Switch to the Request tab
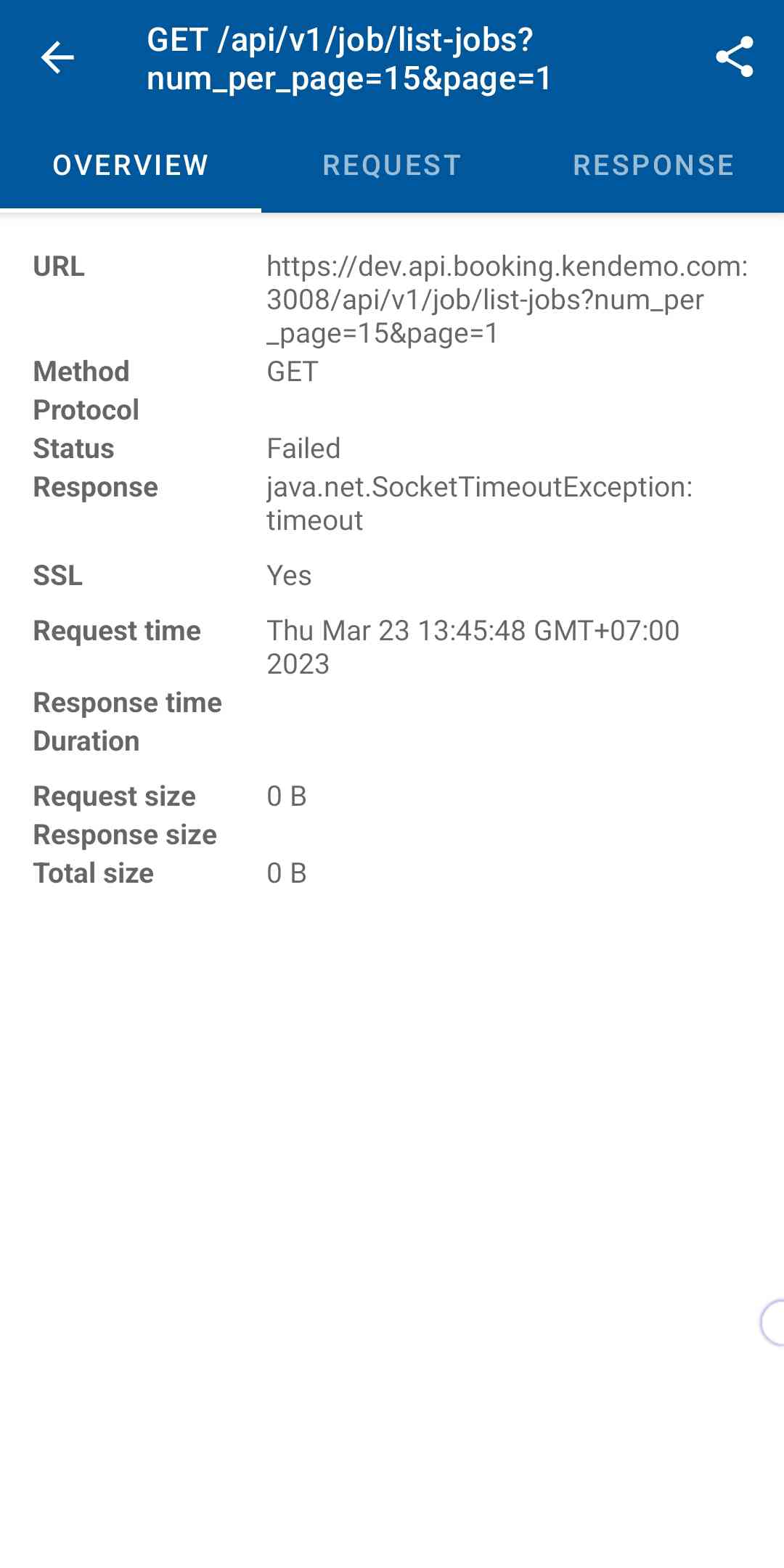Image resolution: width=784 pixels, height=1568 pixels. [x=392, y=166]
